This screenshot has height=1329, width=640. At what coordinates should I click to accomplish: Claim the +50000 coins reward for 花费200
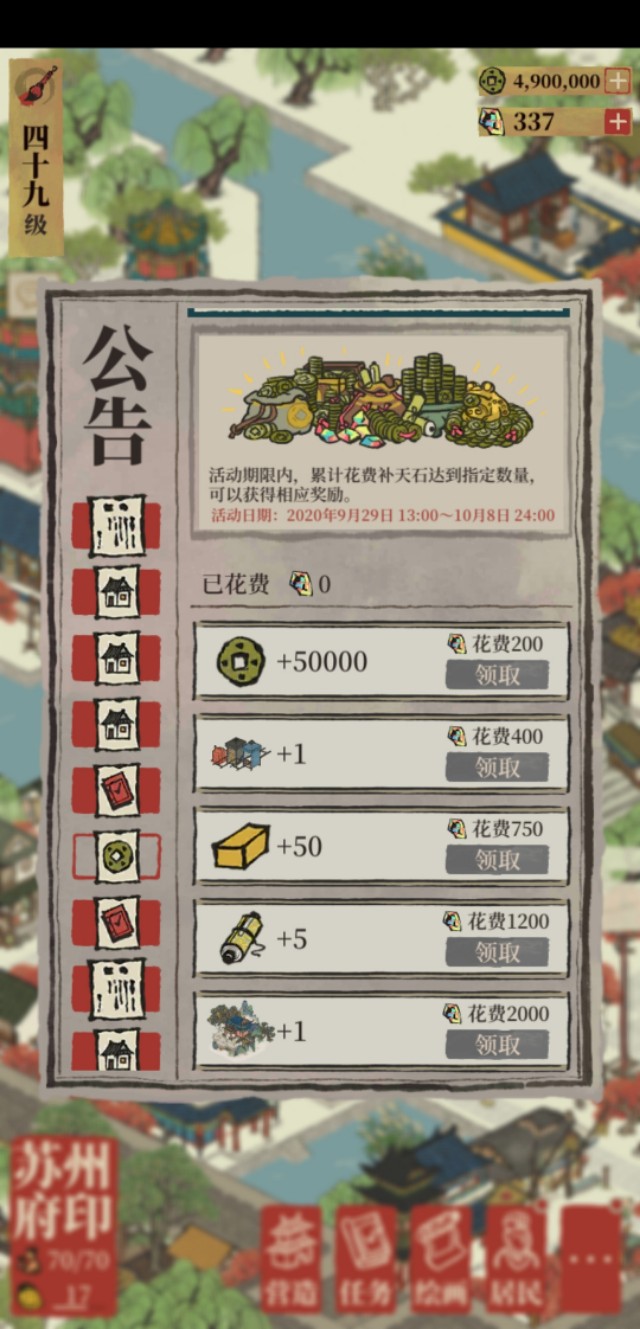[497, 675]
